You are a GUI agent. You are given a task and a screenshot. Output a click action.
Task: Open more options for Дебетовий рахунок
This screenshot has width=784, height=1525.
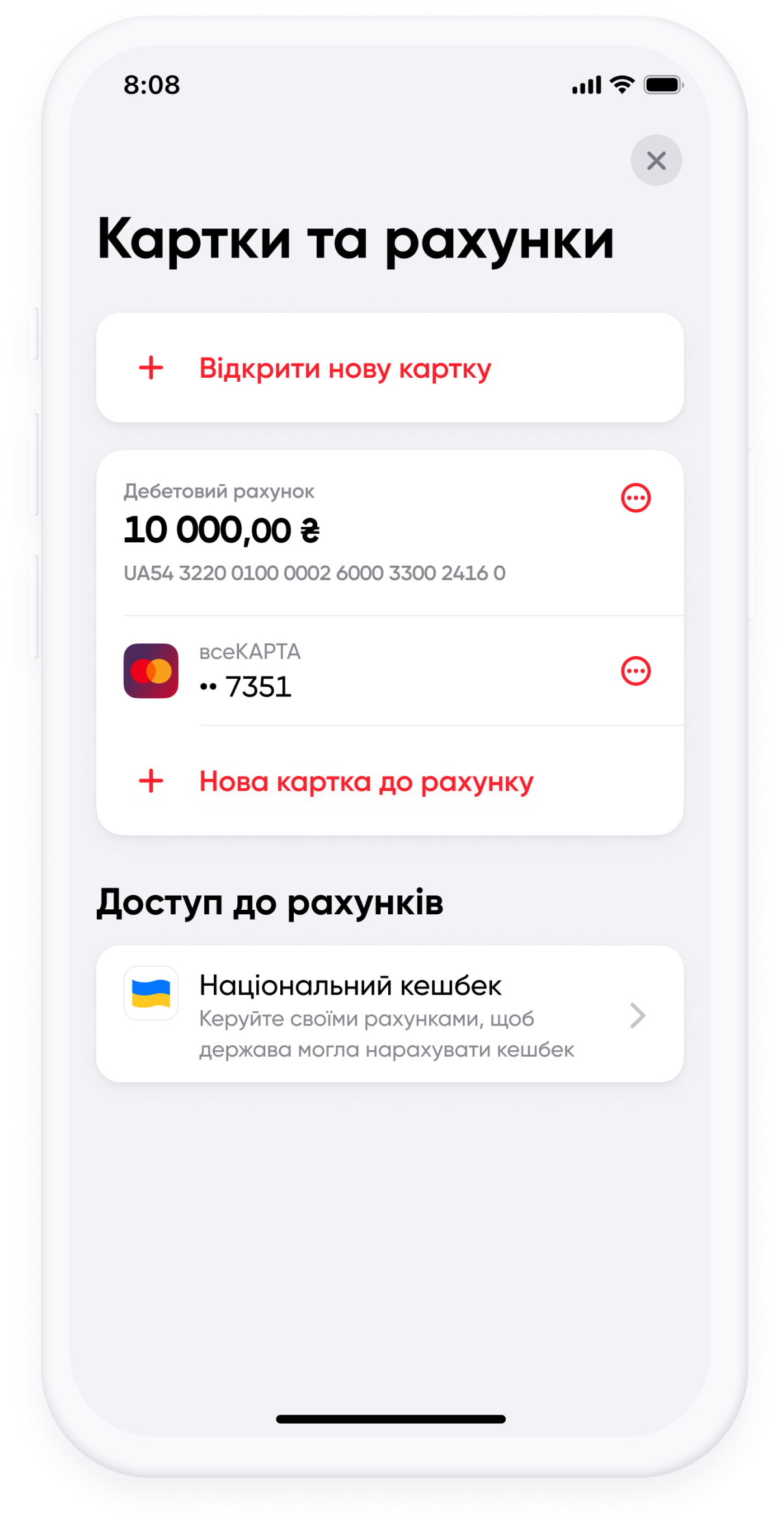pyautogui.click(x=635, y=498)
